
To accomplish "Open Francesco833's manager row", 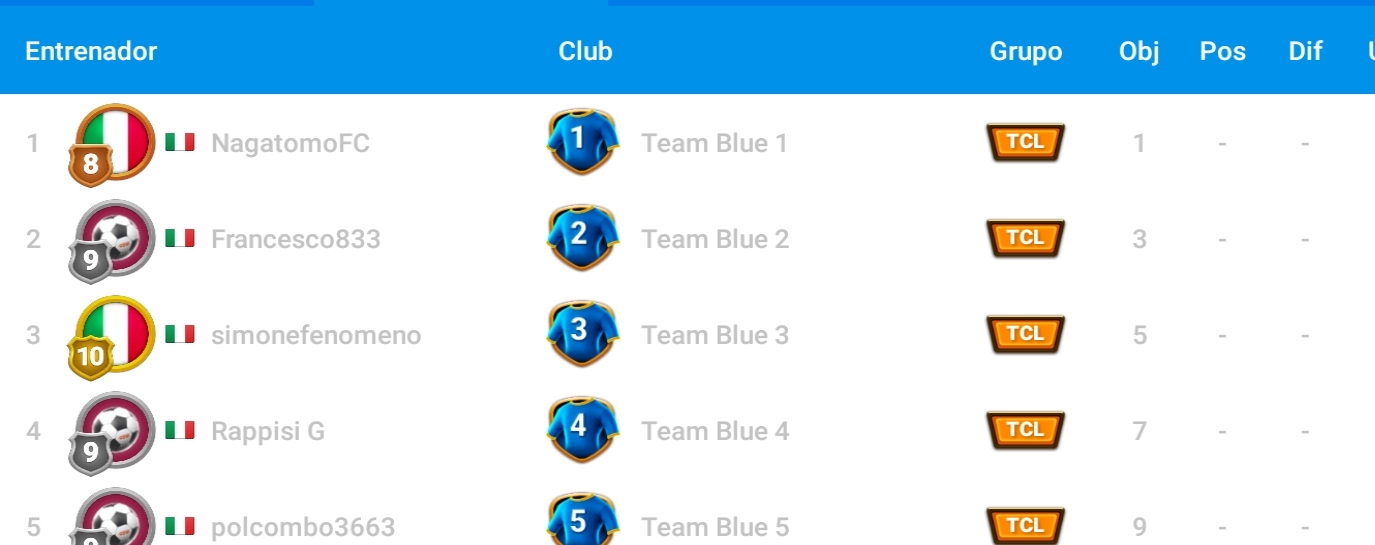I will [295, 239].
